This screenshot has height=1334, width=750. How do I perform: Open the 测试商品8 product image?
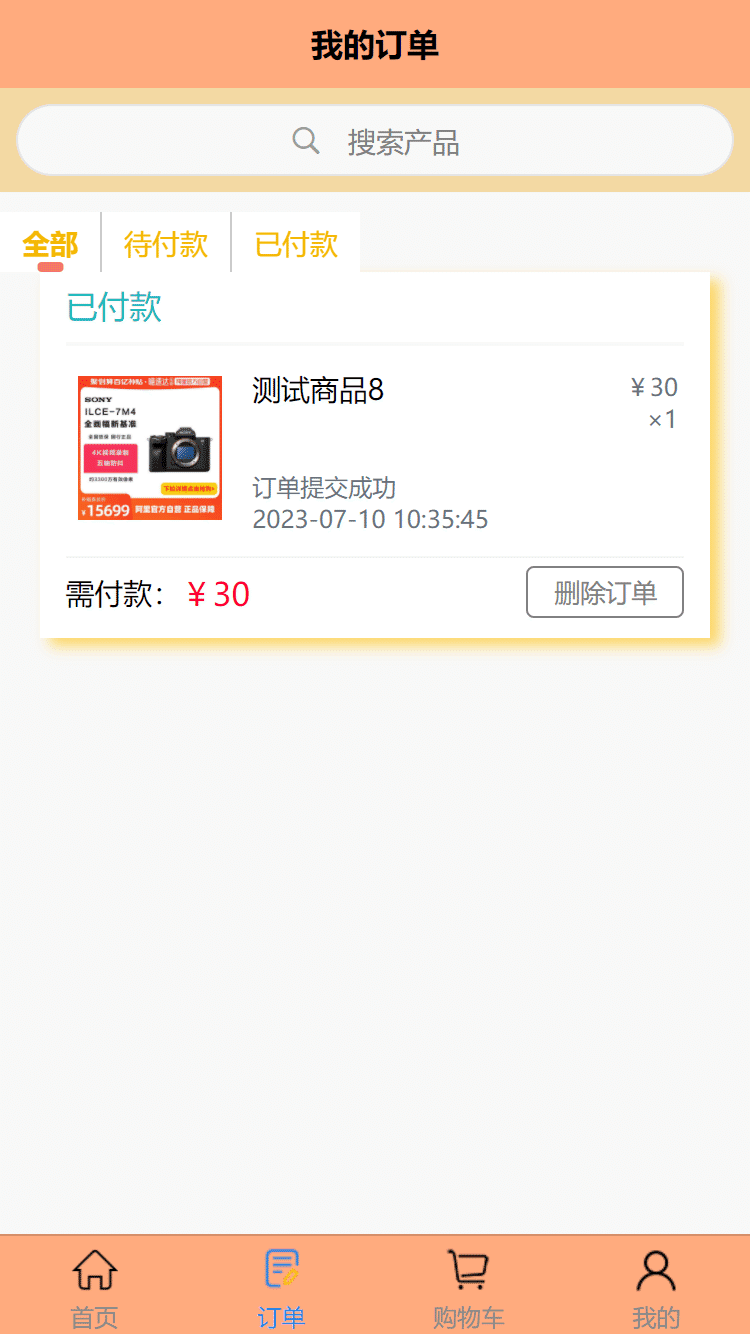tap(150, 448)
